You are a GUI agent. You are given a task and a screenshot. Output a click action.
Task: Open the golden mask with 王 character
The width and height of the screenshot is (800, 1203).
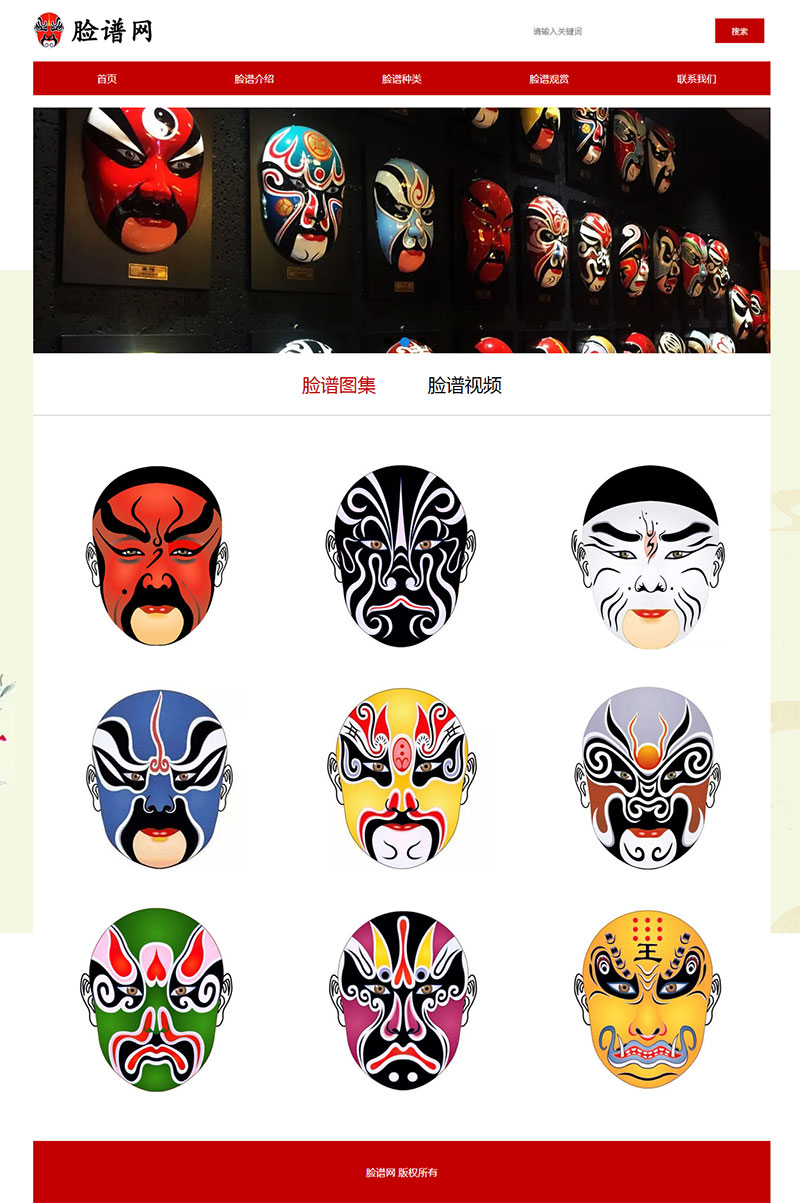tap(647, 999)
